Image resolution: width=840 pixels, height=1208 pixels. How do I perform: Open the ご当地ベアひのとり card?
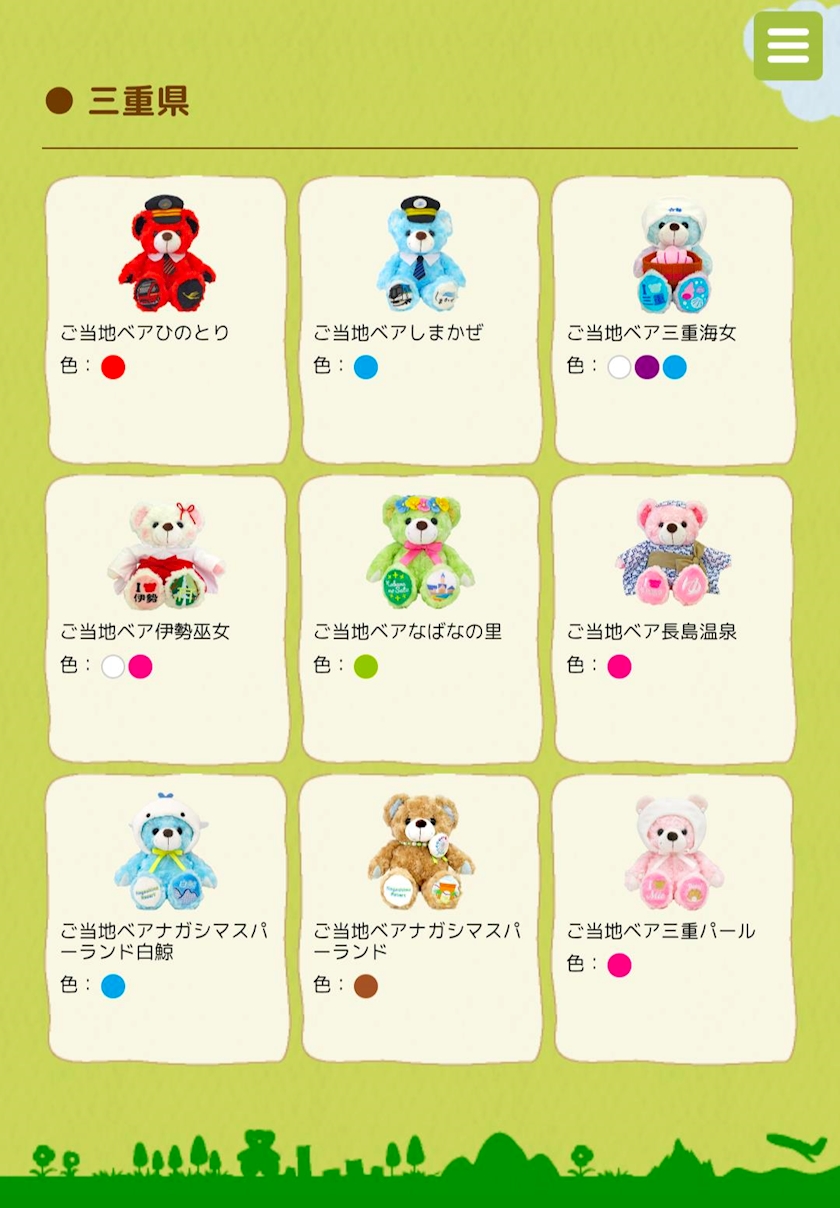[167, 320]
